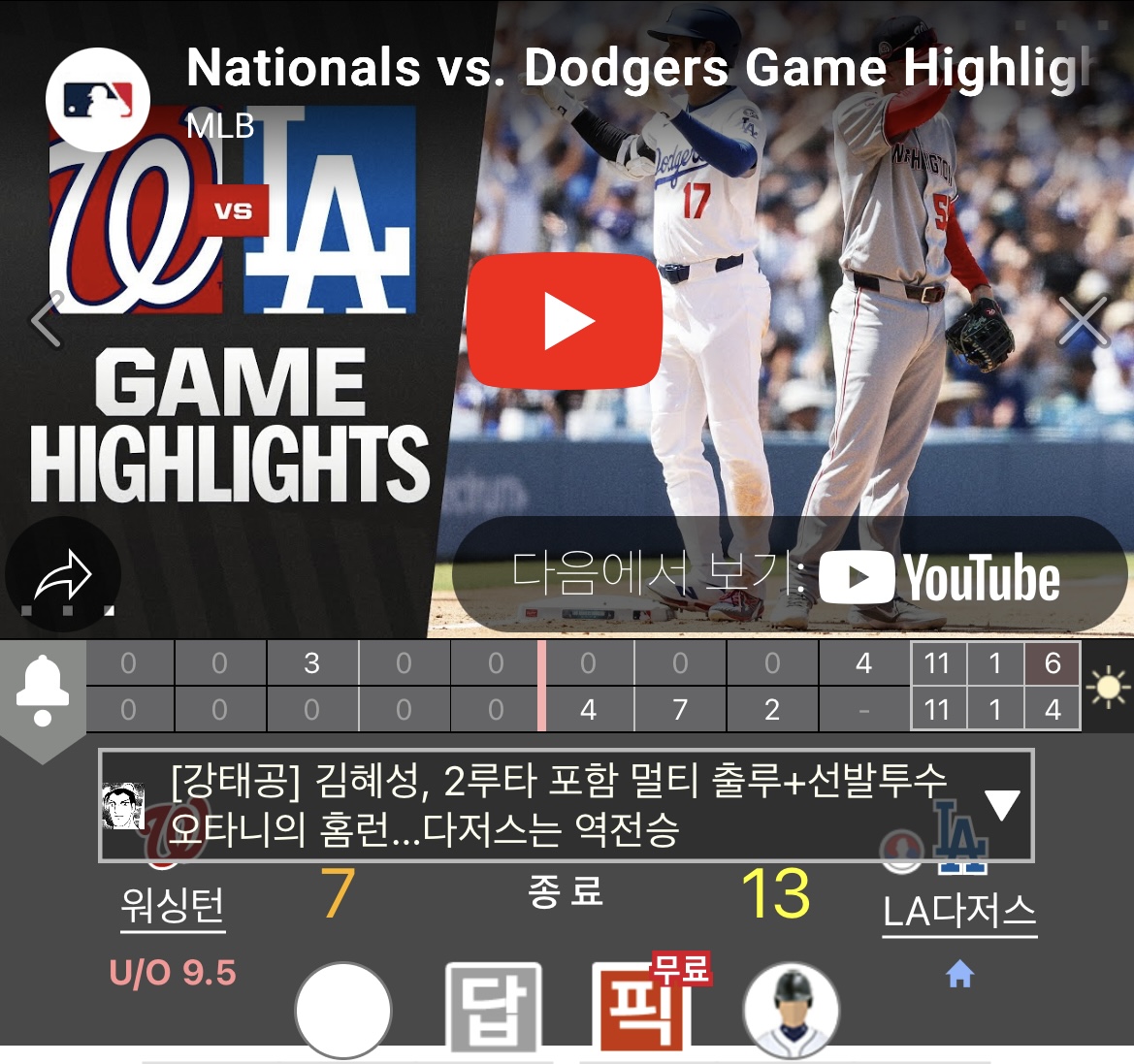Open video on YouTube via 다음에서 보기
1134x1064 pixels.
pos(788,575)
